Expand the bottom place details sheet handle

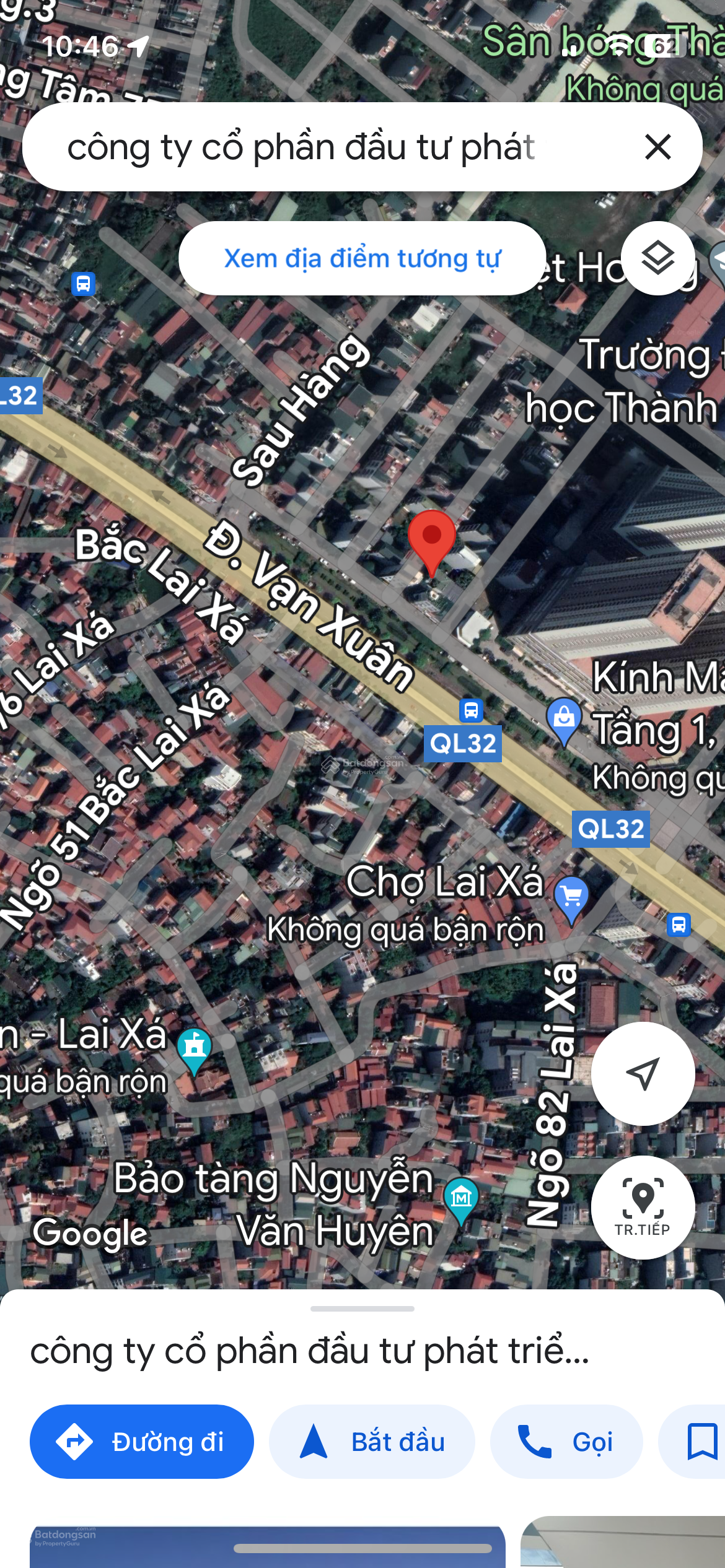coord(362,1307)
